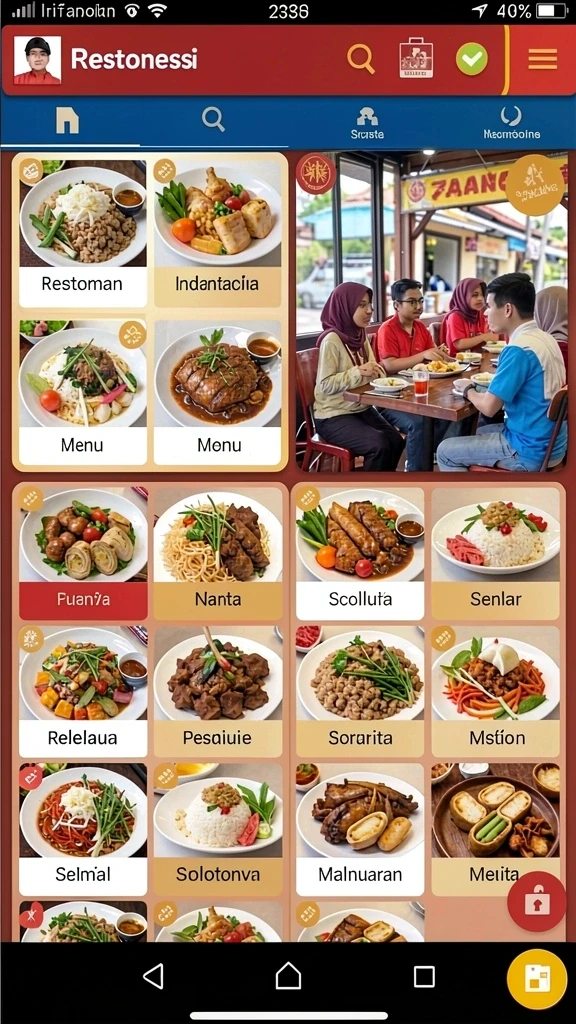Tap the green checkmark icon

point(472,60)
